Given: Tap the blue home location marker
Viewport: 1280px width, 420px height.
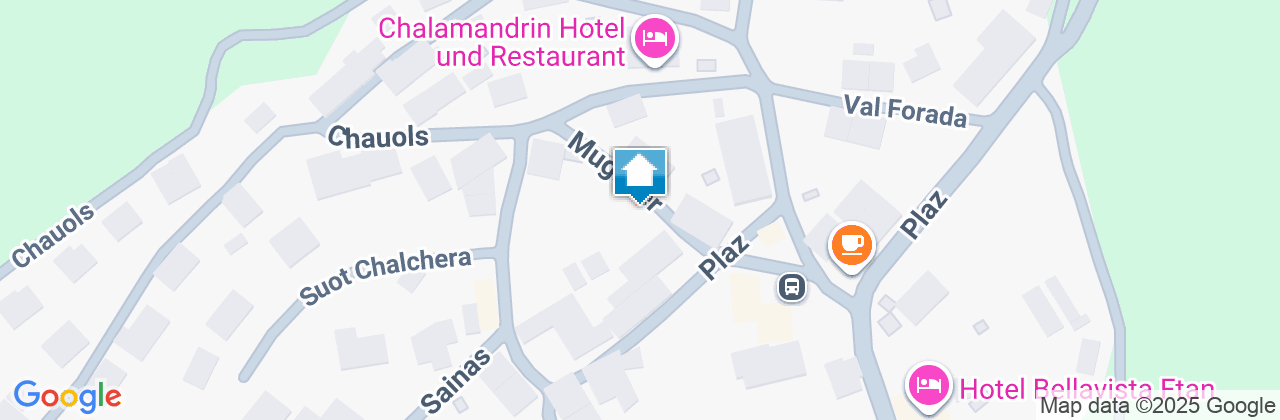Looking at the screenshot, I should (639, 174).
